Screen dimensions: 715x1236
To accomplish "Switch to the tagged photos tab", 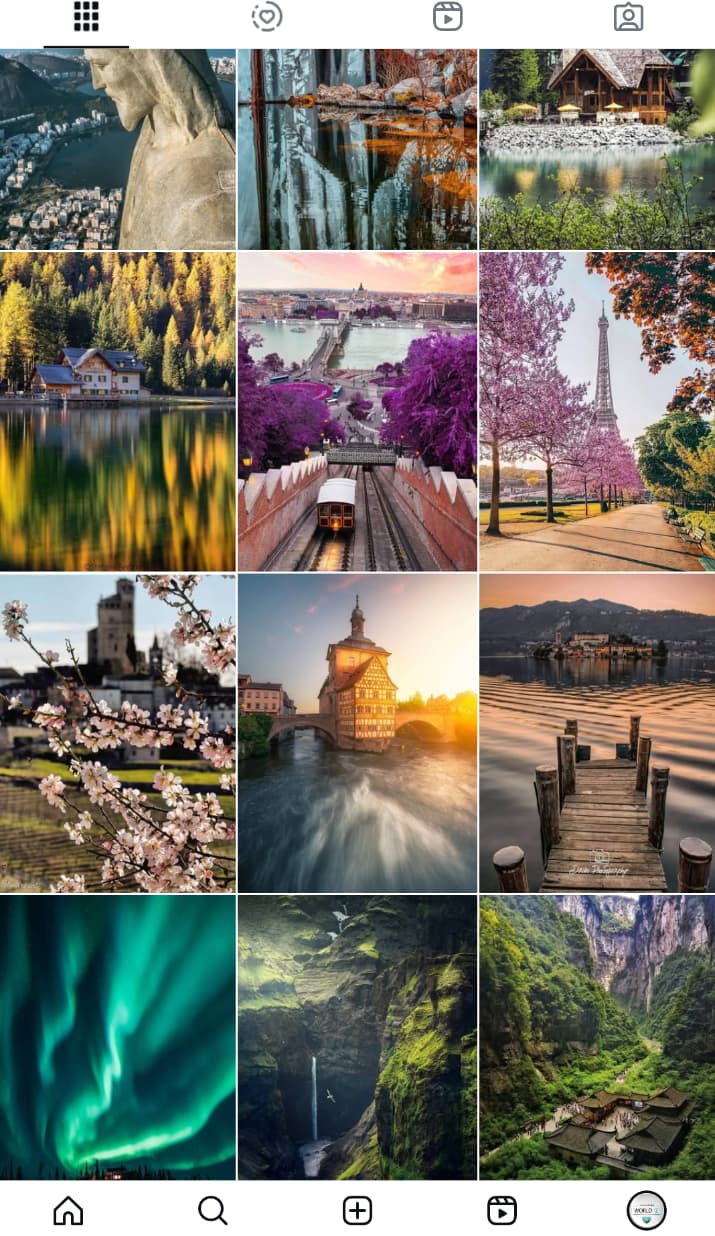I will coord(628,17).
